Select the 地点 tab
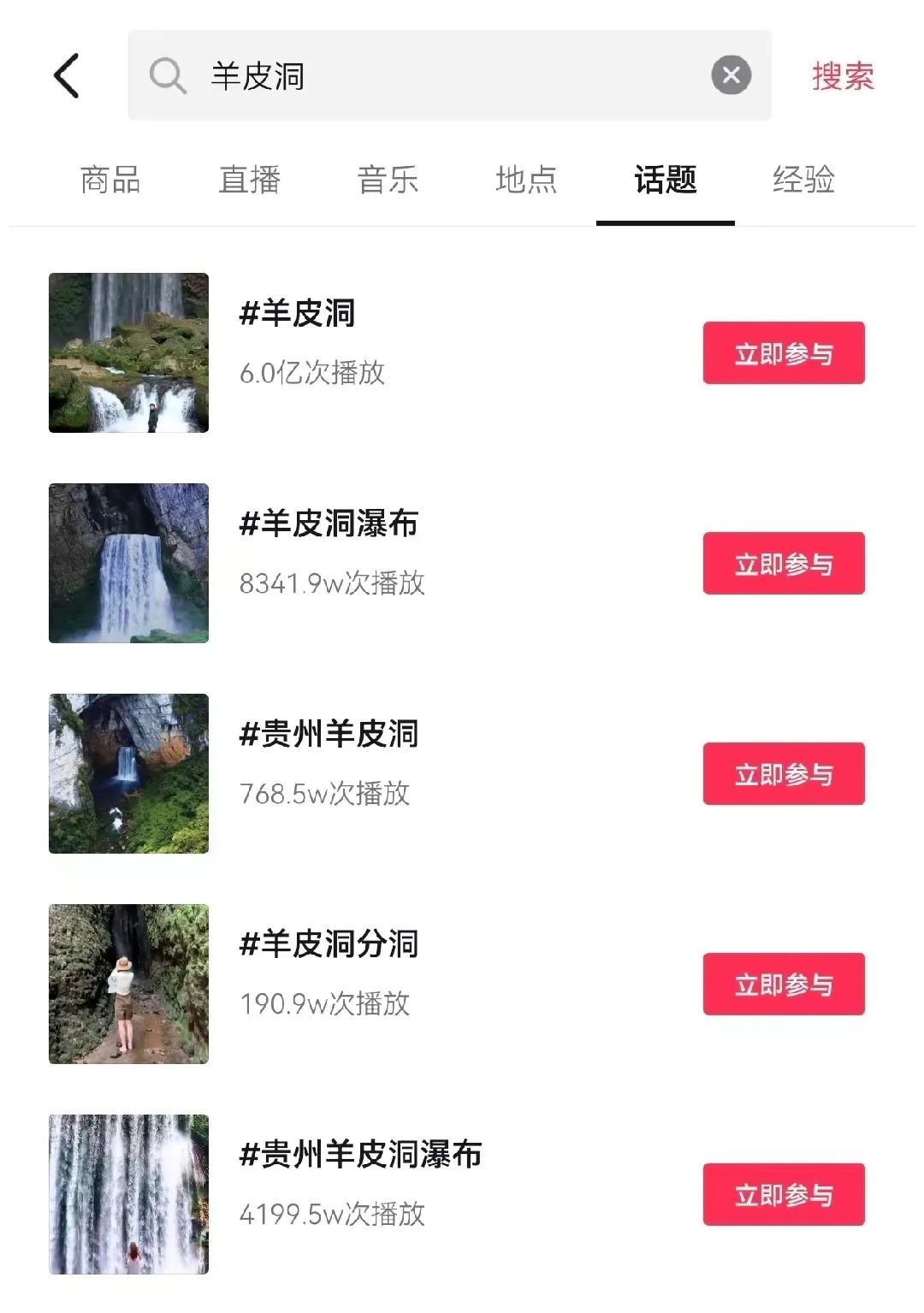 click(x=526, y=180)
